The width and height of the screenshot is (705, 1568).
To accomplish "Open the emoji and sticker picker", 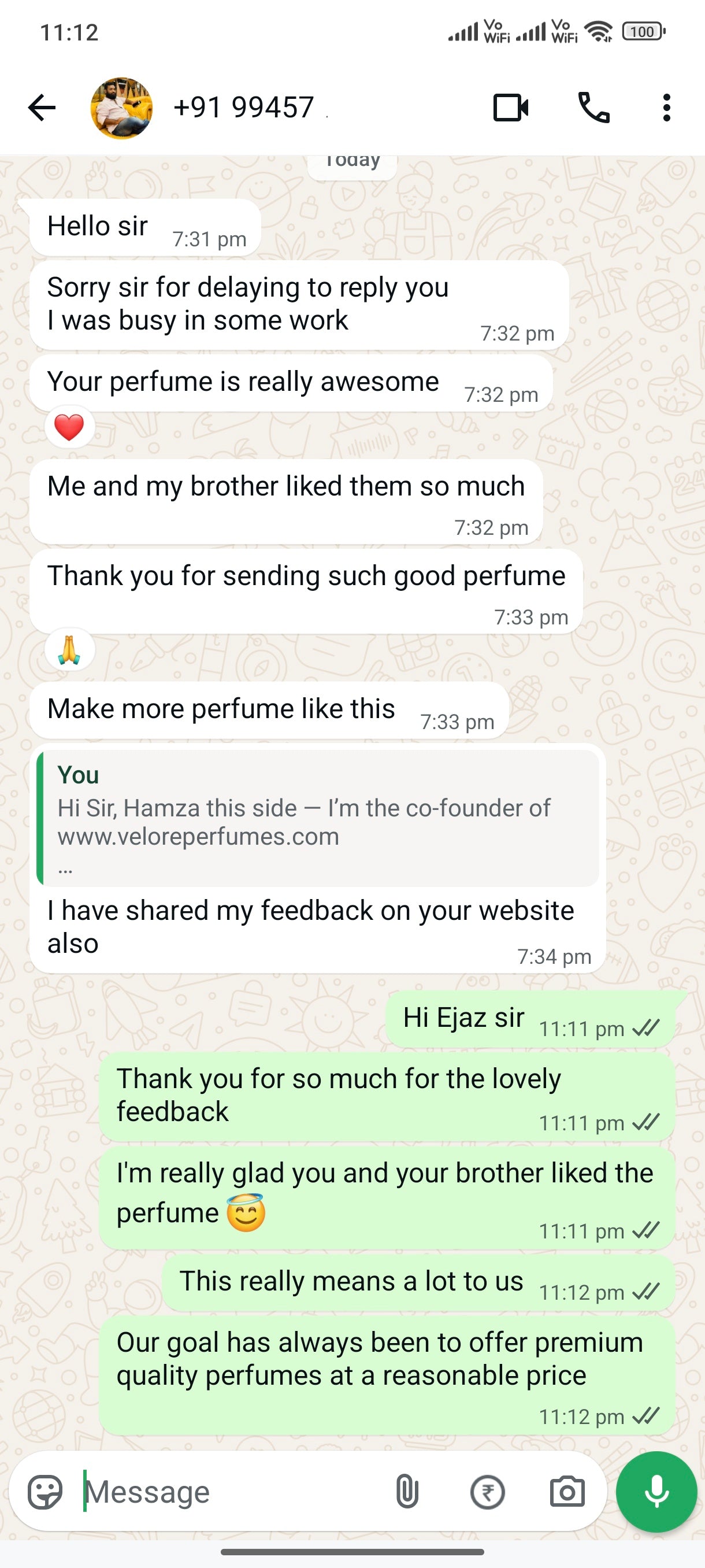I will pyautogui.click(x=46, y=1492).
